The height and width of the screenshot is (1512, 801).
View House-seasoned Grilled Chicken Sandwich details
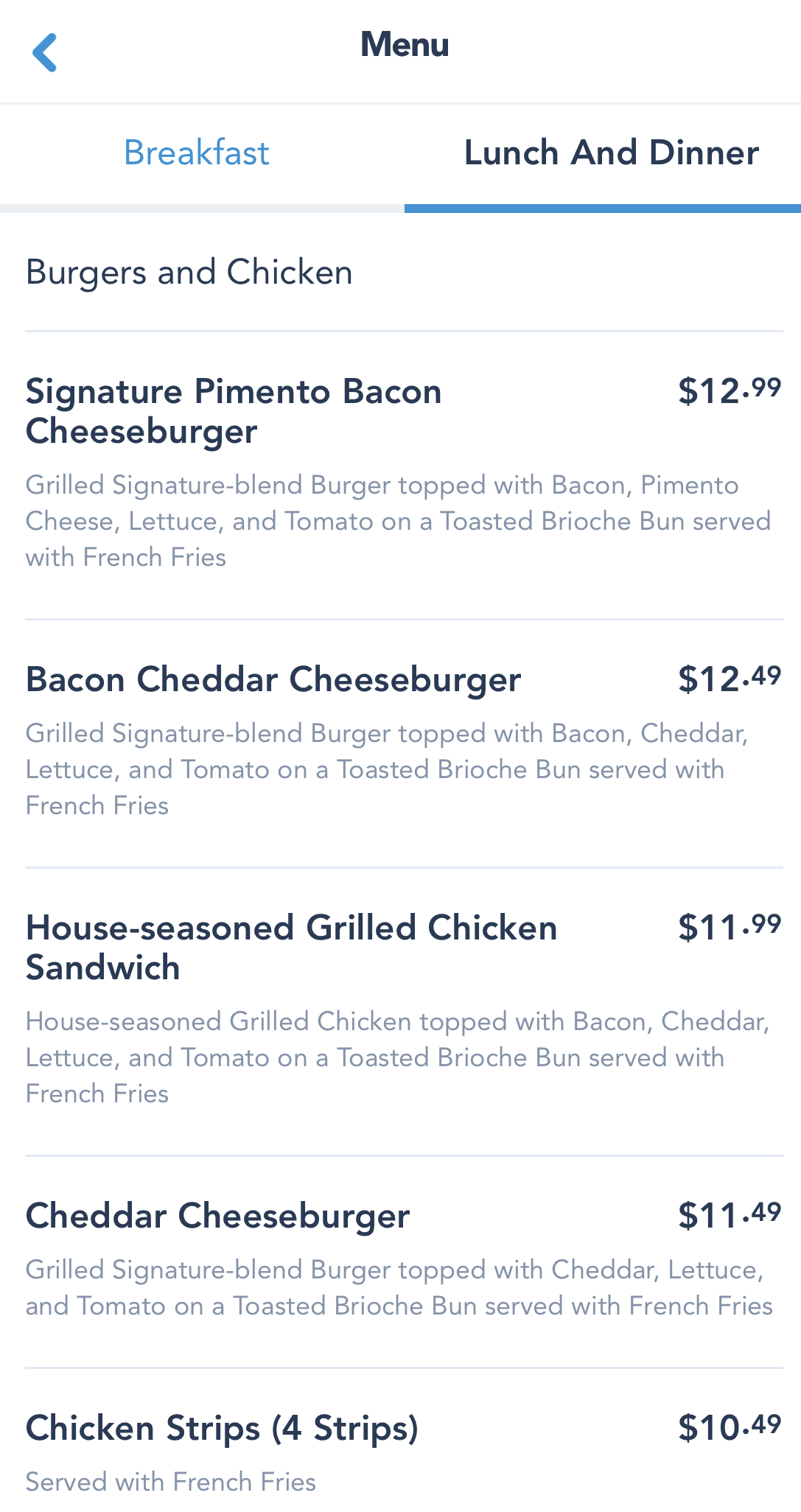point(291,948)
